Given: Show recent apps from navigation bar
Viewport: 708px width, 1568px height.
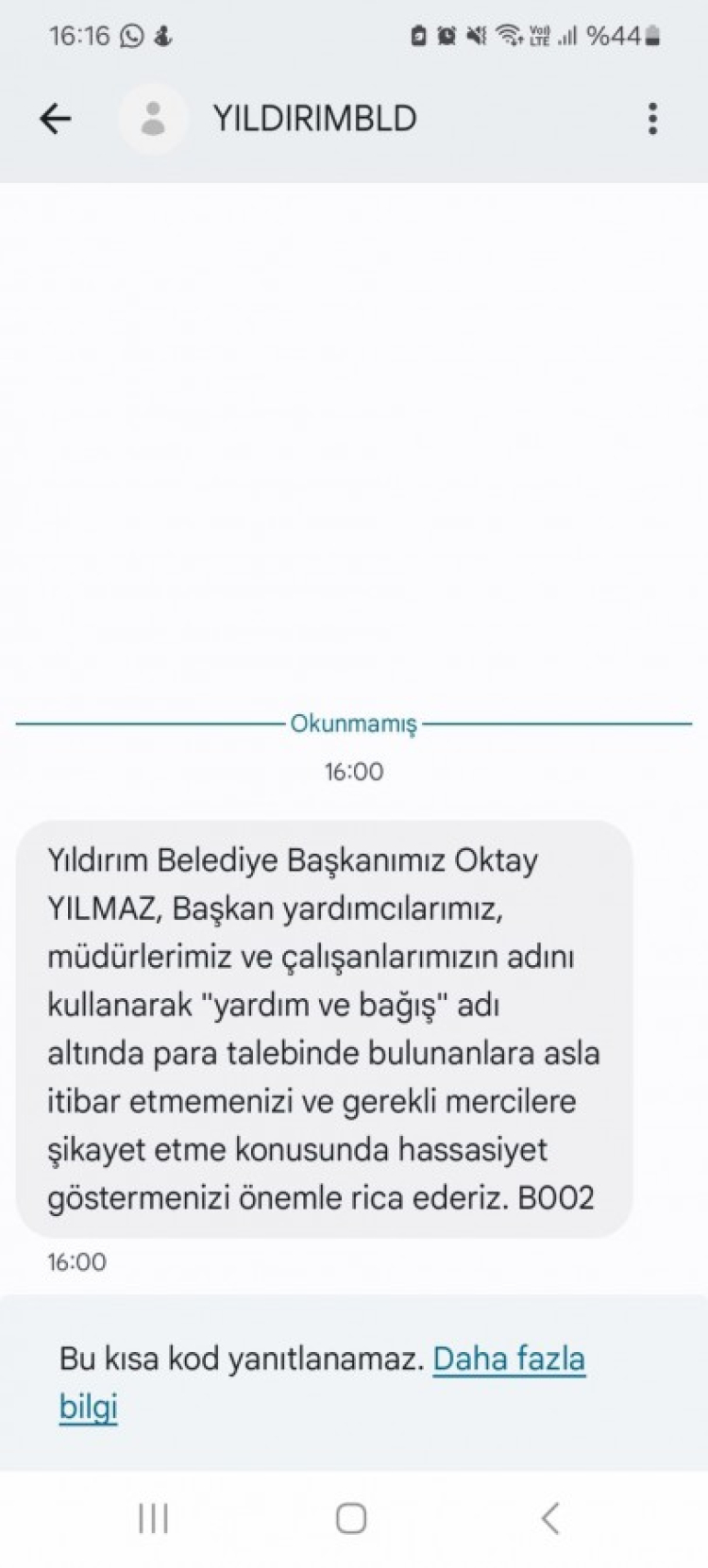Looking at the screenshot, I should 153,1518.
